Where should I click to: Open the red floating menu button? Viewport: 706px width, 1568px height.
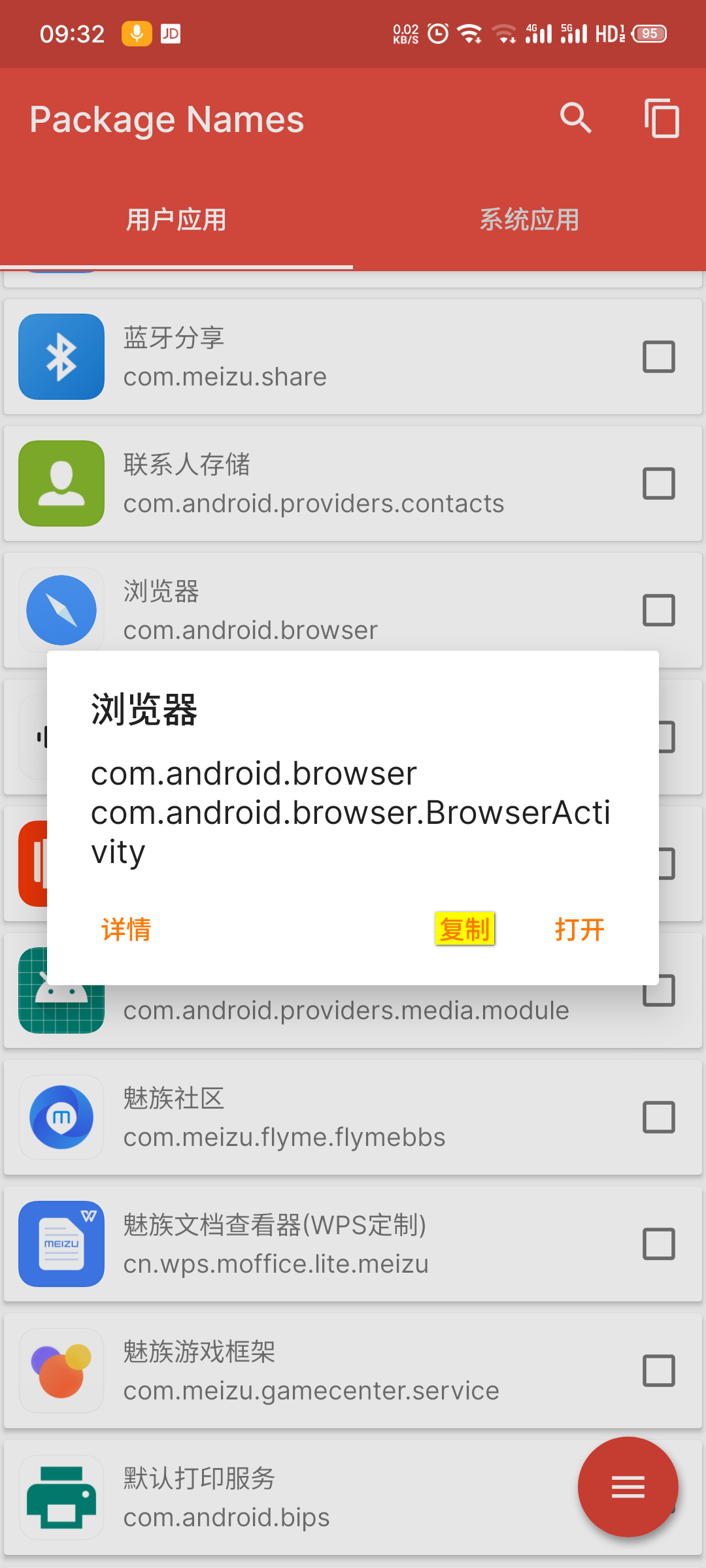pos(628,1487)
